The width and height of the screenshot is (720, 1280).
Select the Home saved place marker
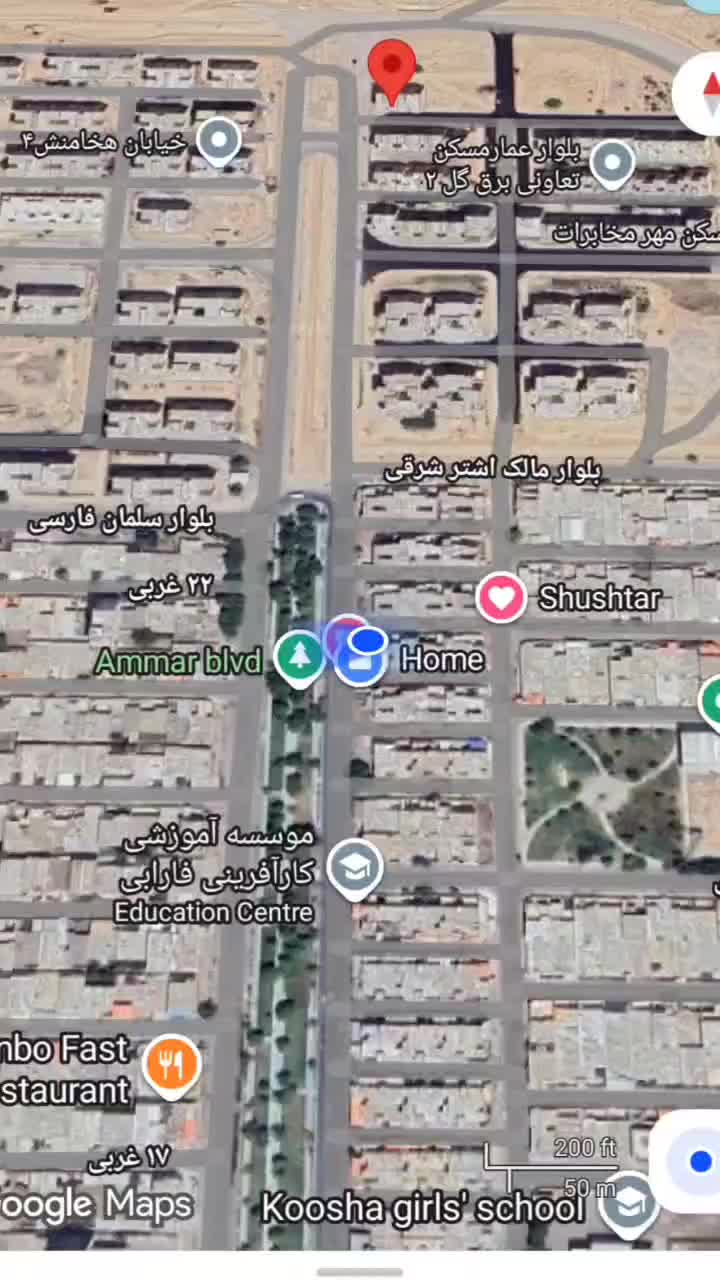click(x=361, y=660)
